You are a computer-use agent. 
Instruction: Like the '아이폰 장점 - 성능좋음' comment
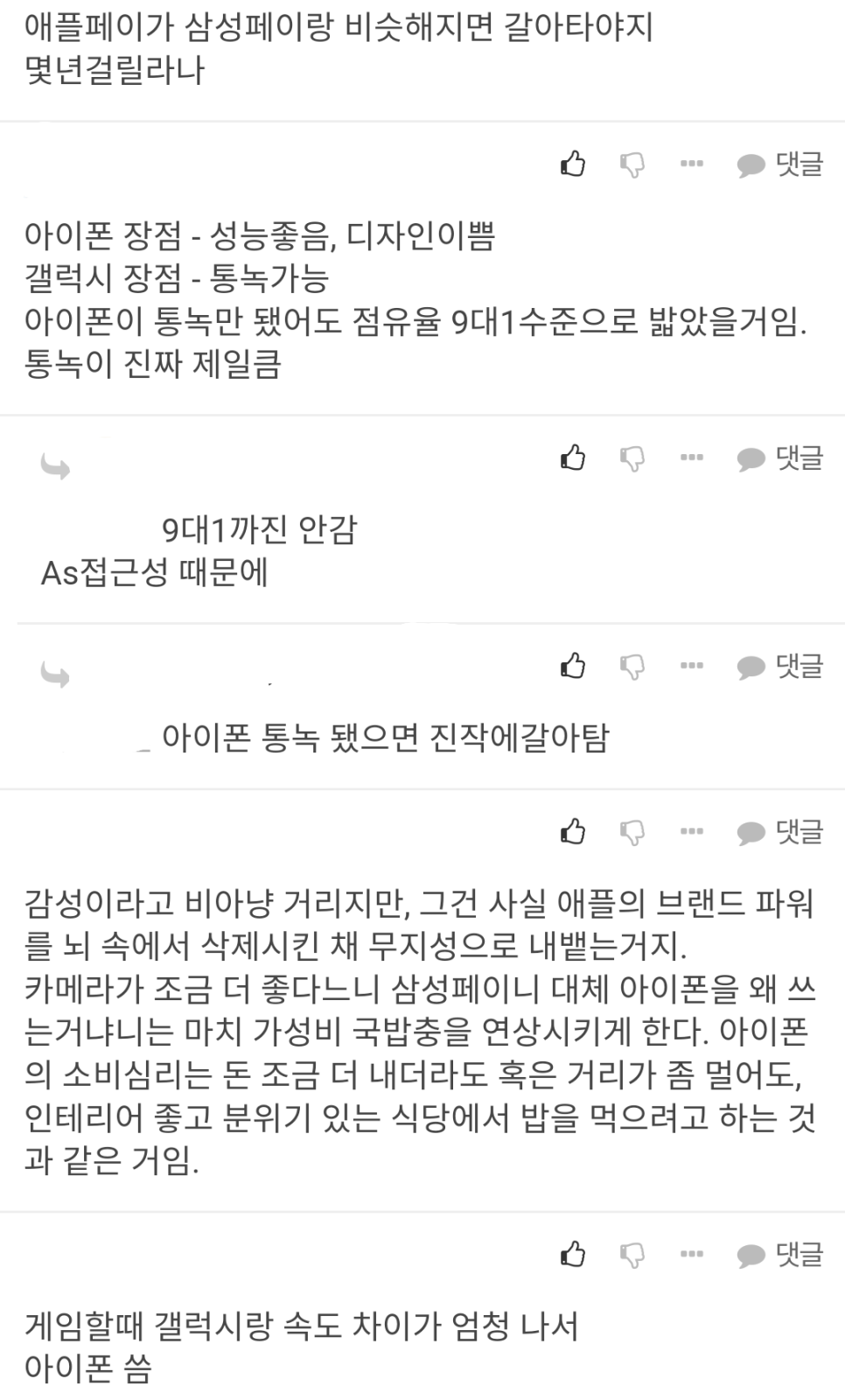point(573,164)
